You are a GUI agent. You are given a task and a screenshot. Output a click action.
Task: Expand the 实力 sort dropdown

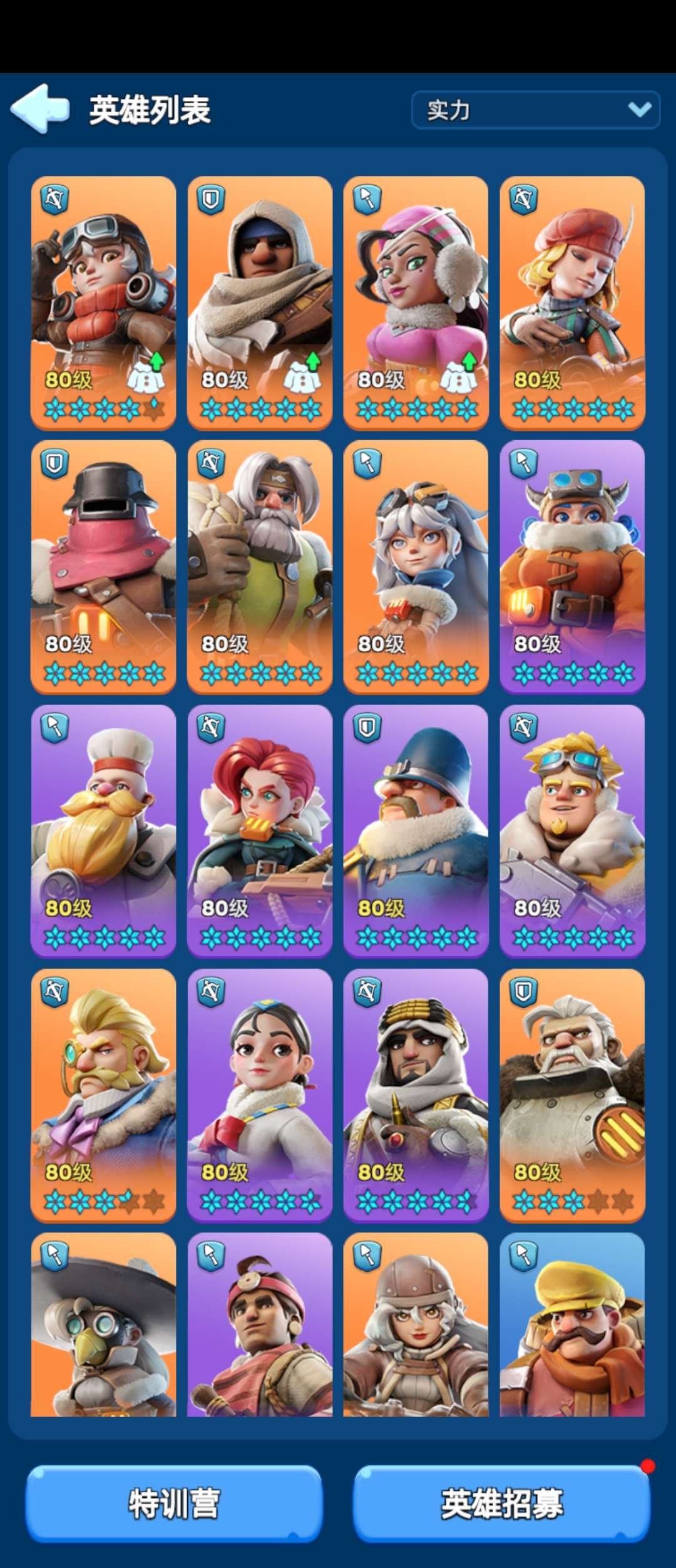point(535,110)
